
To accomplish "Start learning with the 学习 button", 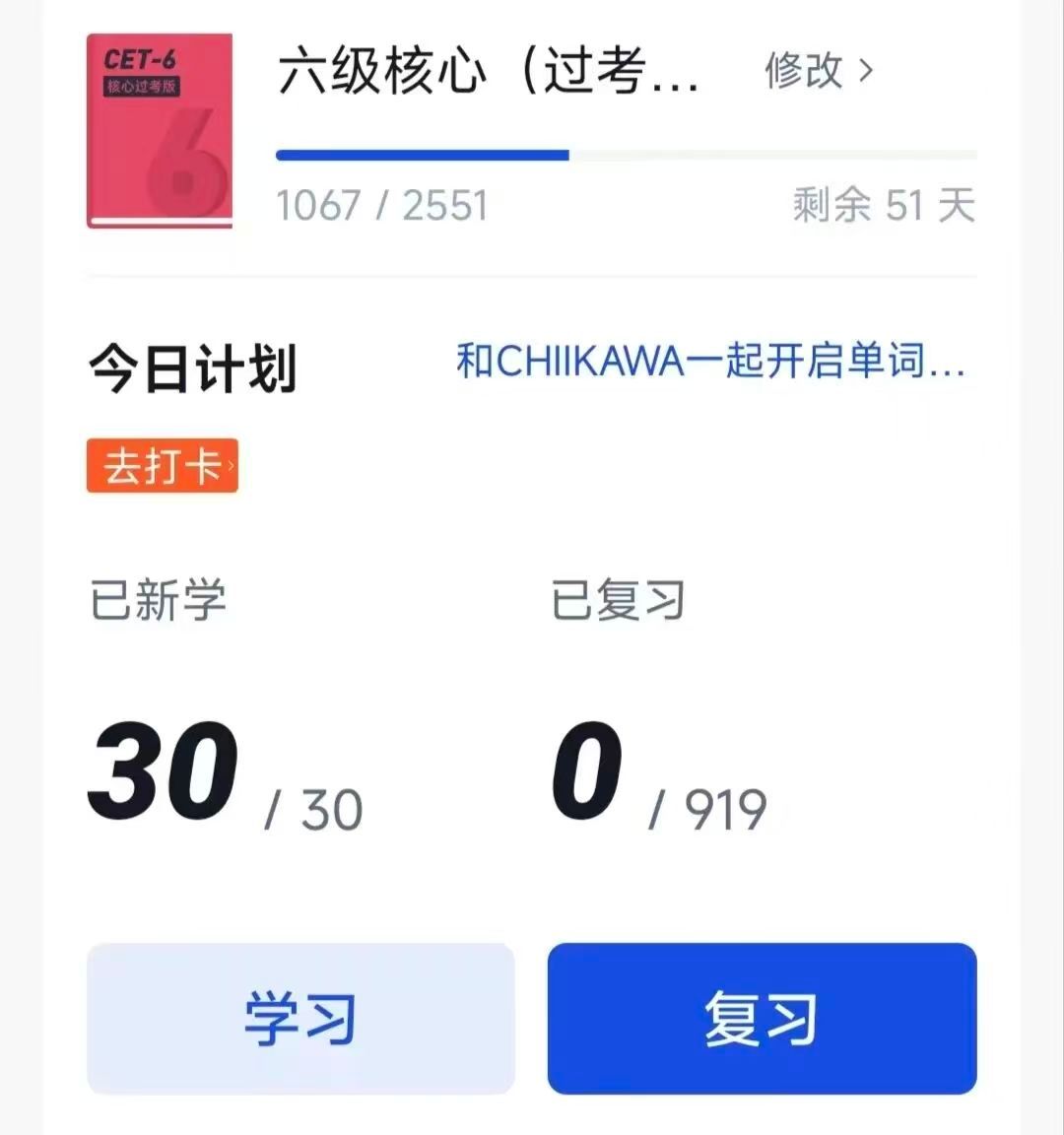I will point(300,1018).
